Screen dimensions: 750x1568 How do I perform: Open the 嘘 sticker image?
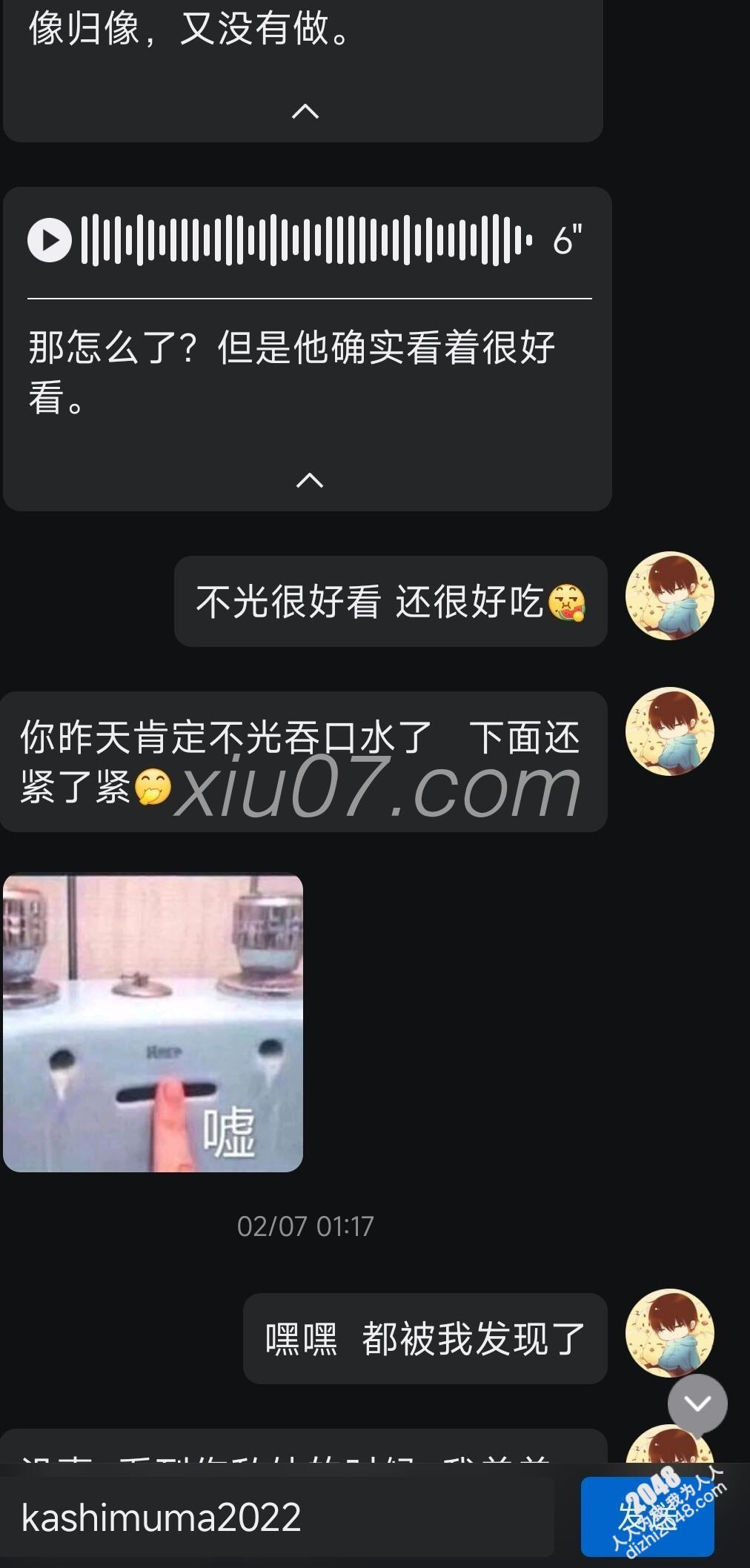[153, 1023]
